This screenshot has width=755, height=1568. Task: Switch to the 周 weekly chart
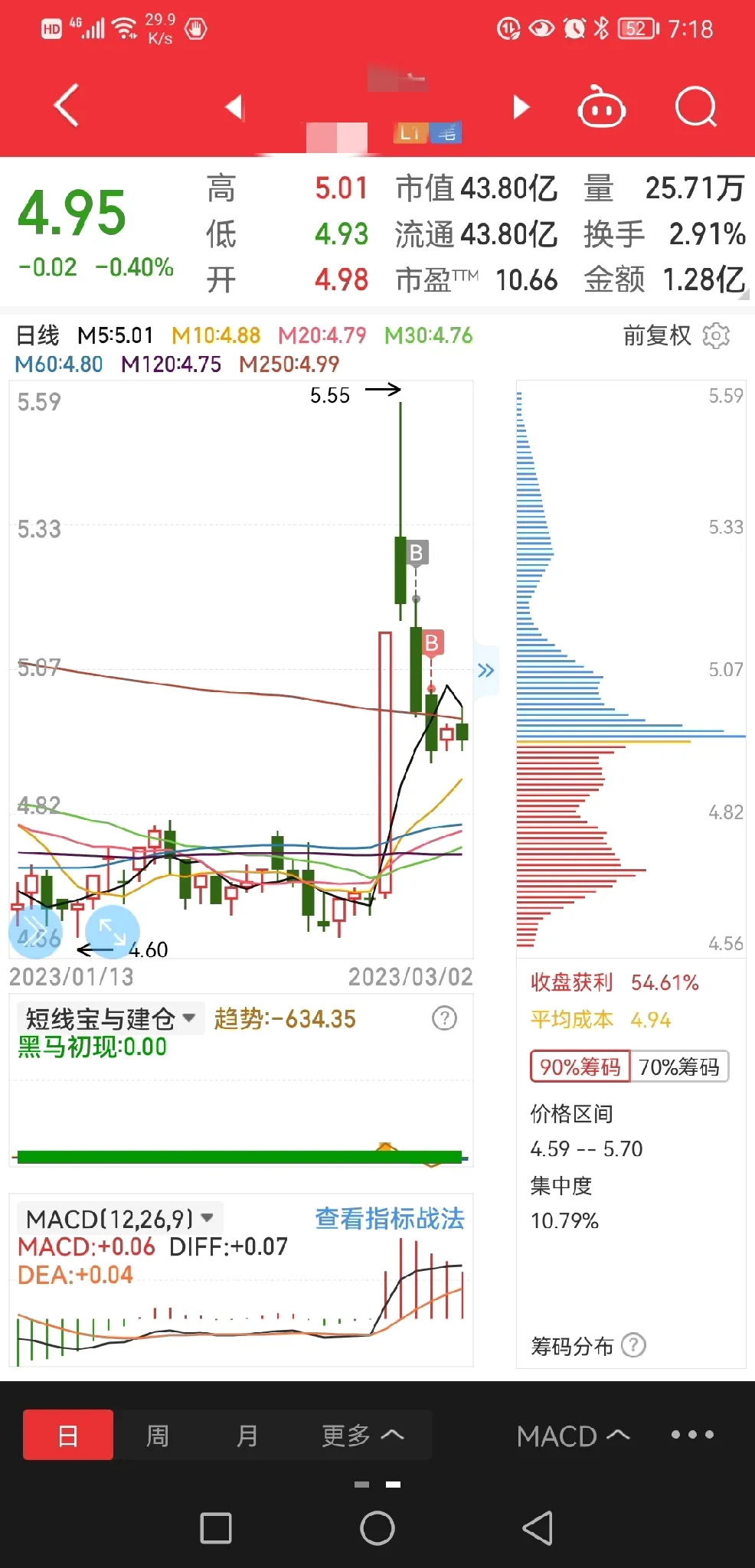tap(158, 1436)
